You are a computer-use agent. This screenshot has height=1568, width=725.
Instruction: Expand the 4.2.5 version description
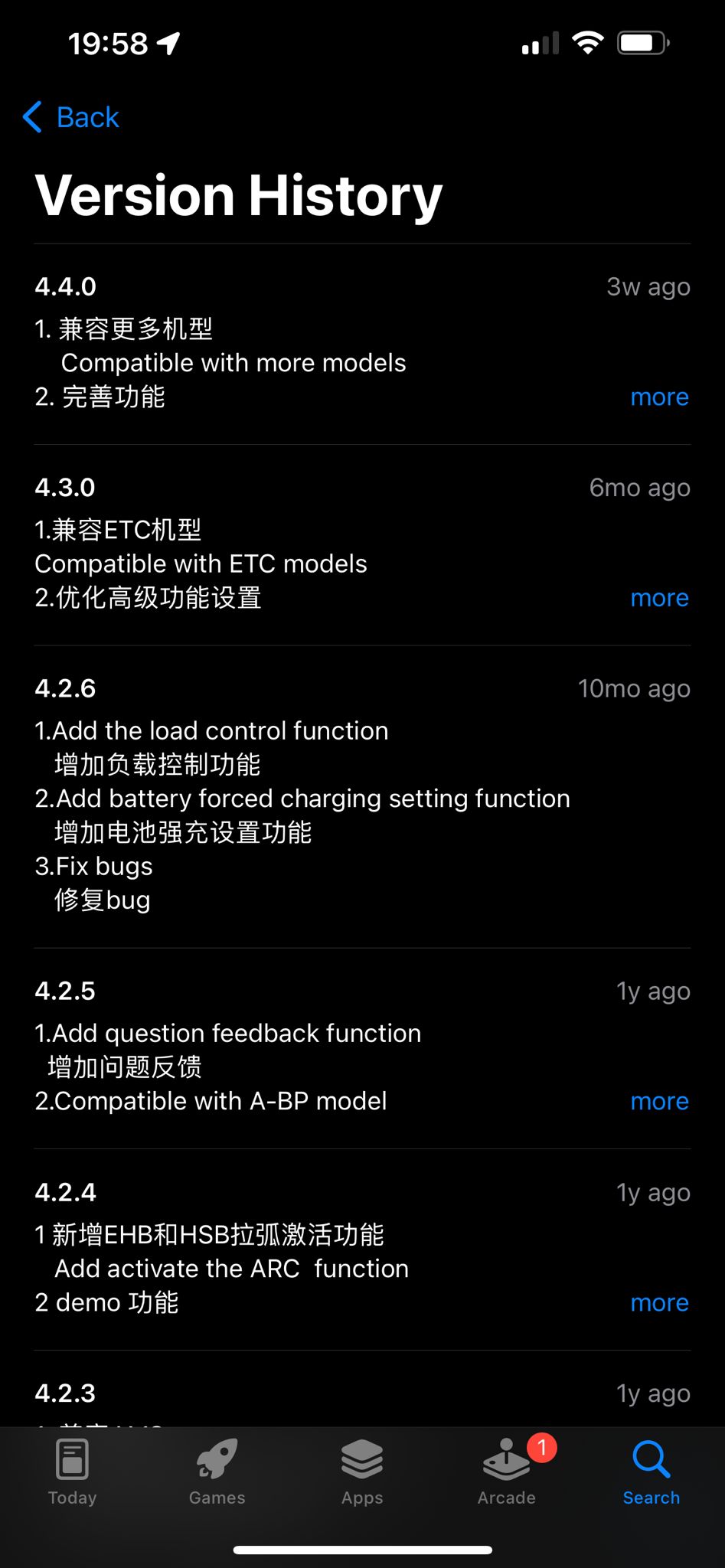659,1102
